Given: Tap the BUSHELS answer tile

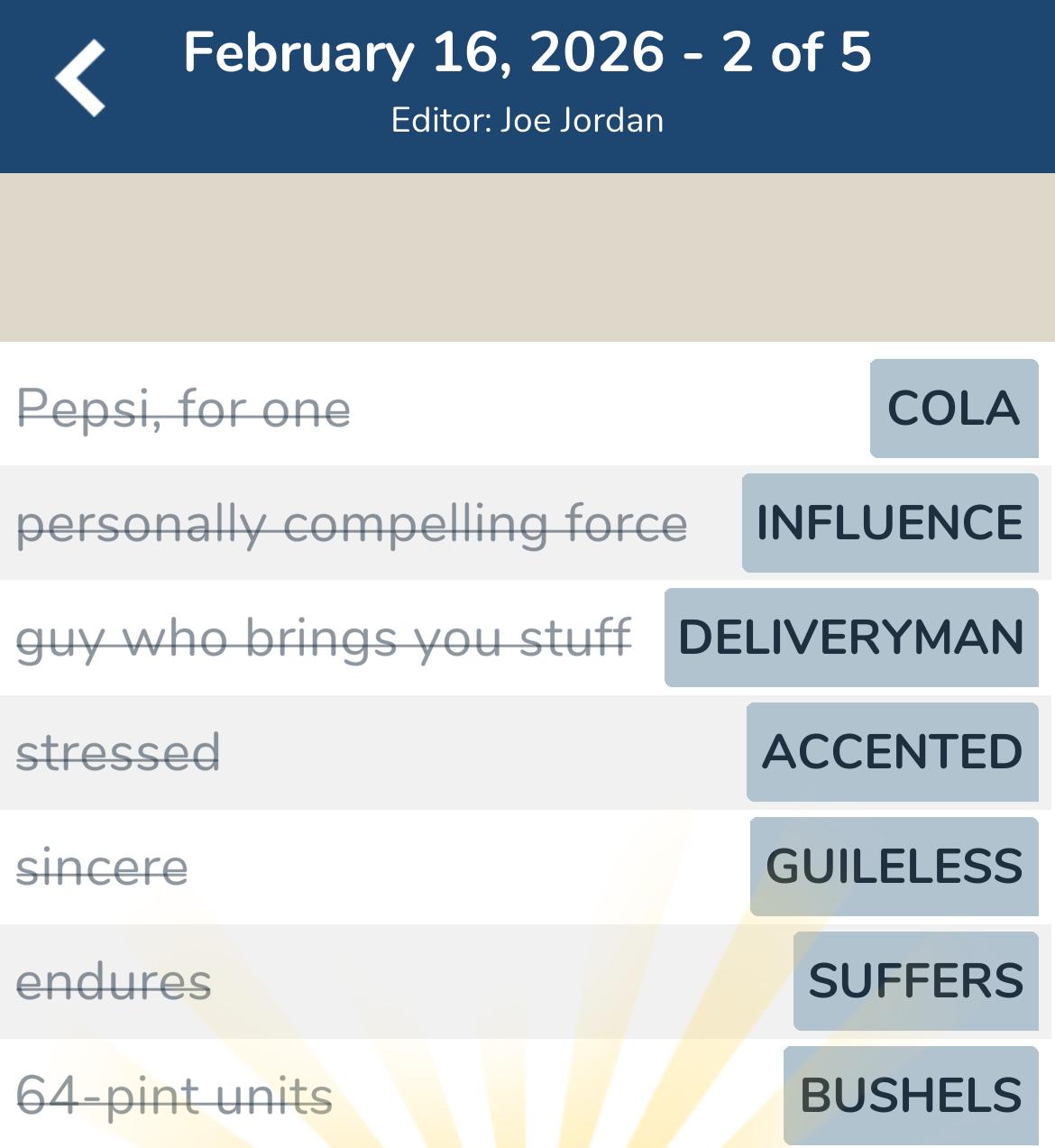Looking at the screenshot, I should tap(909, 1094).
